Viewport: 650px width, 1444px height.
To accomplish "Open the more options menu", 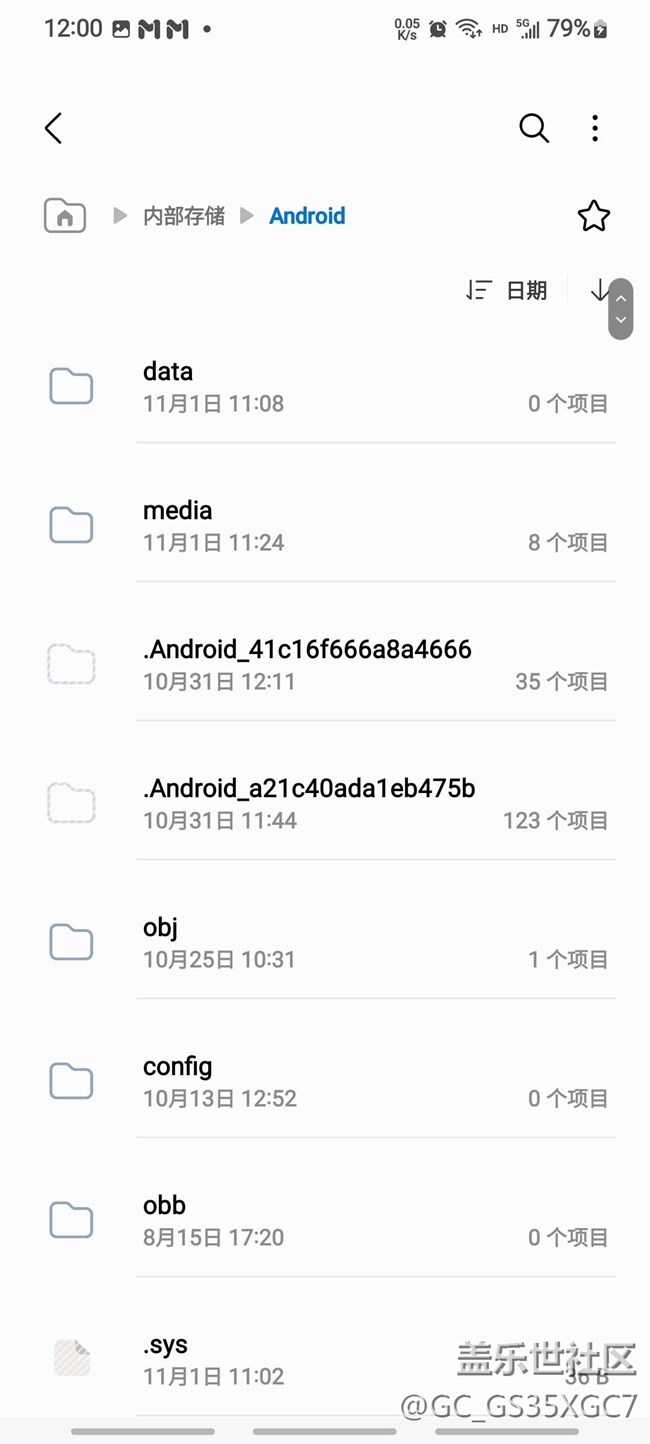I will pyautogui.click(x=595, y=128).
